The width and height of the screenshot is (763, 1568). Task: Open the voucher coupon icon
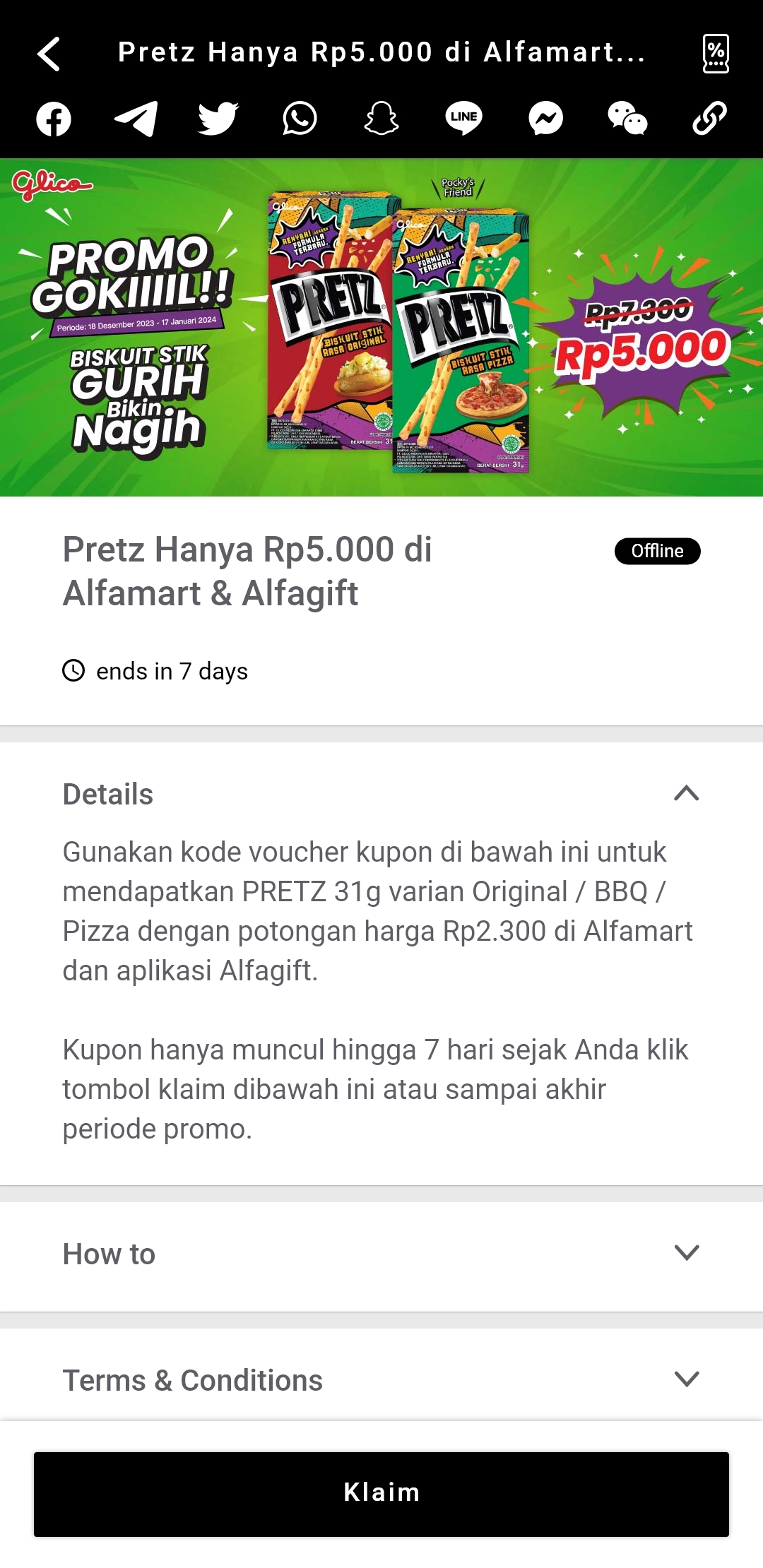tap(715, 54)
